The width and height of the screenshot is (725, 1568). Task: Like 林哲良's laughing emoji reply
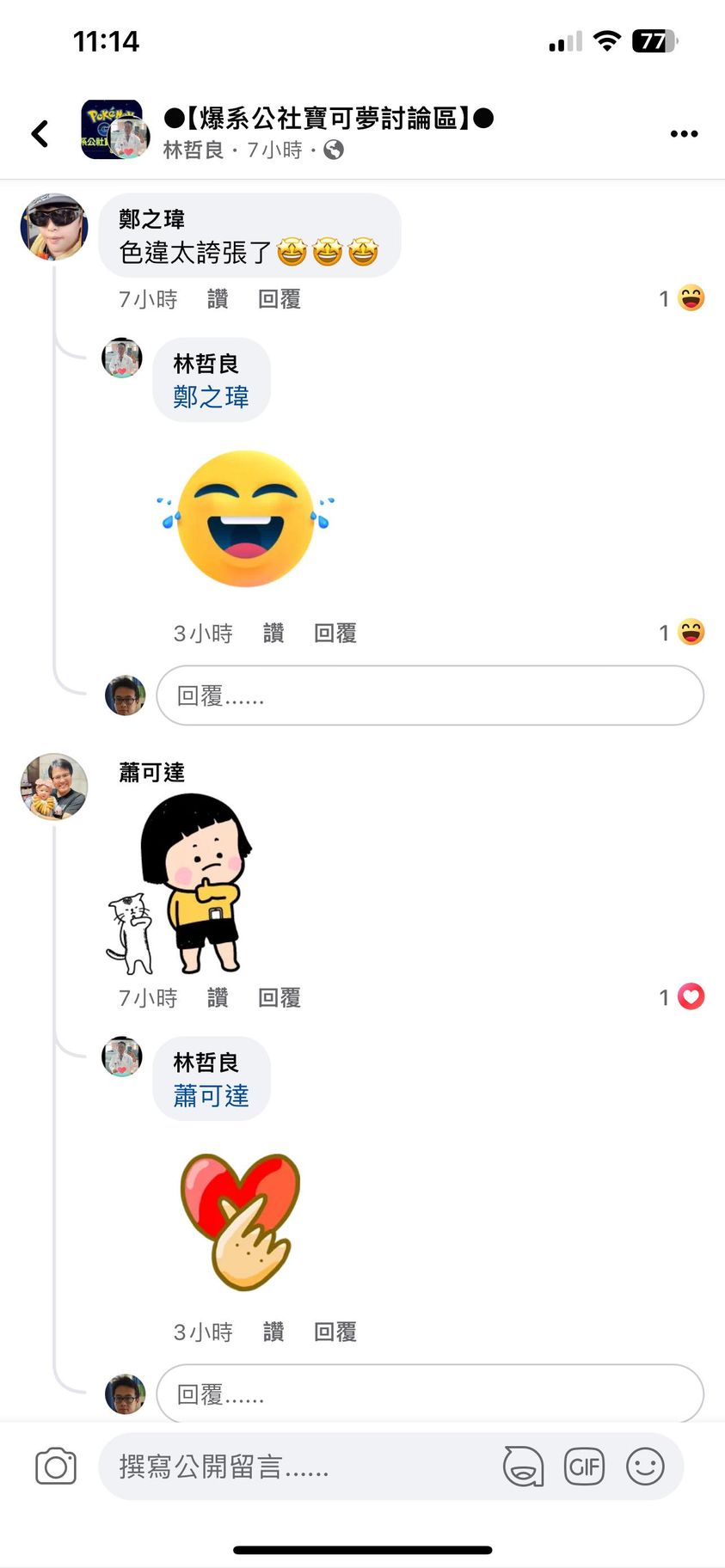(273, 634)
